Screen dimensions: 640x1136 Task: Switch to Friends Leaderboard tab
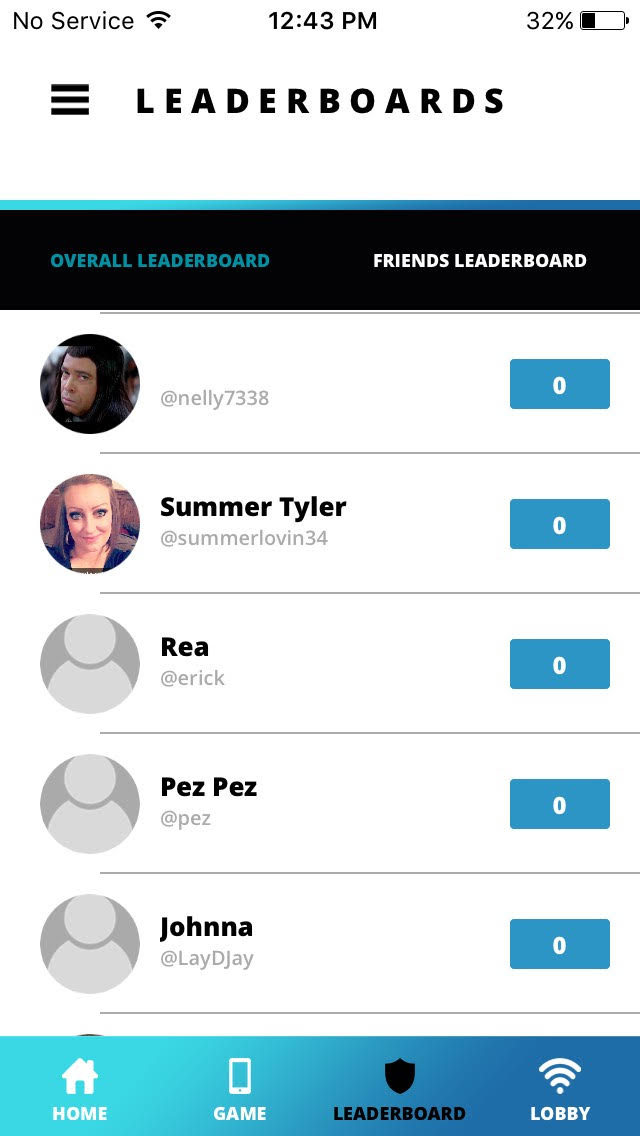479,261
